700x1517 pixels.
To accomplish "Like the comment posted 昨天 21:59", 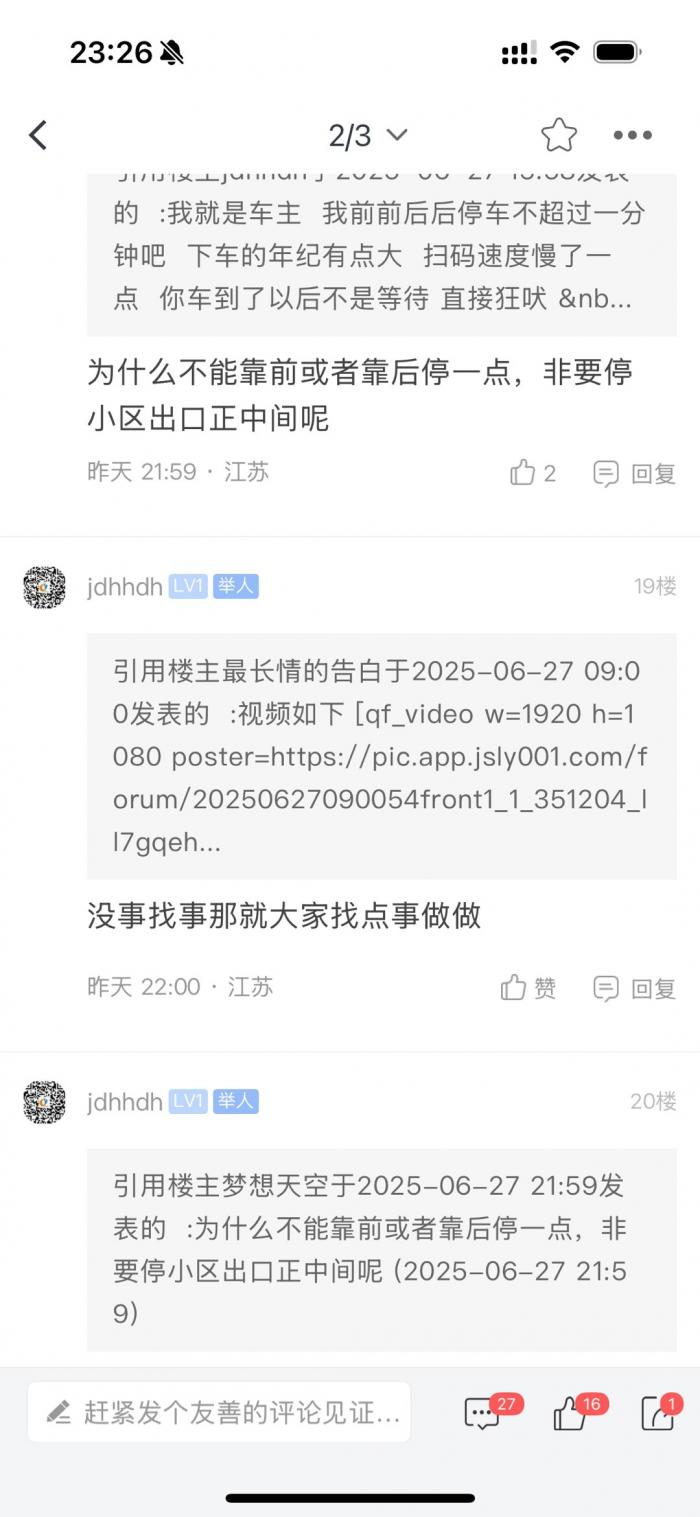I will tap(533, 473).
